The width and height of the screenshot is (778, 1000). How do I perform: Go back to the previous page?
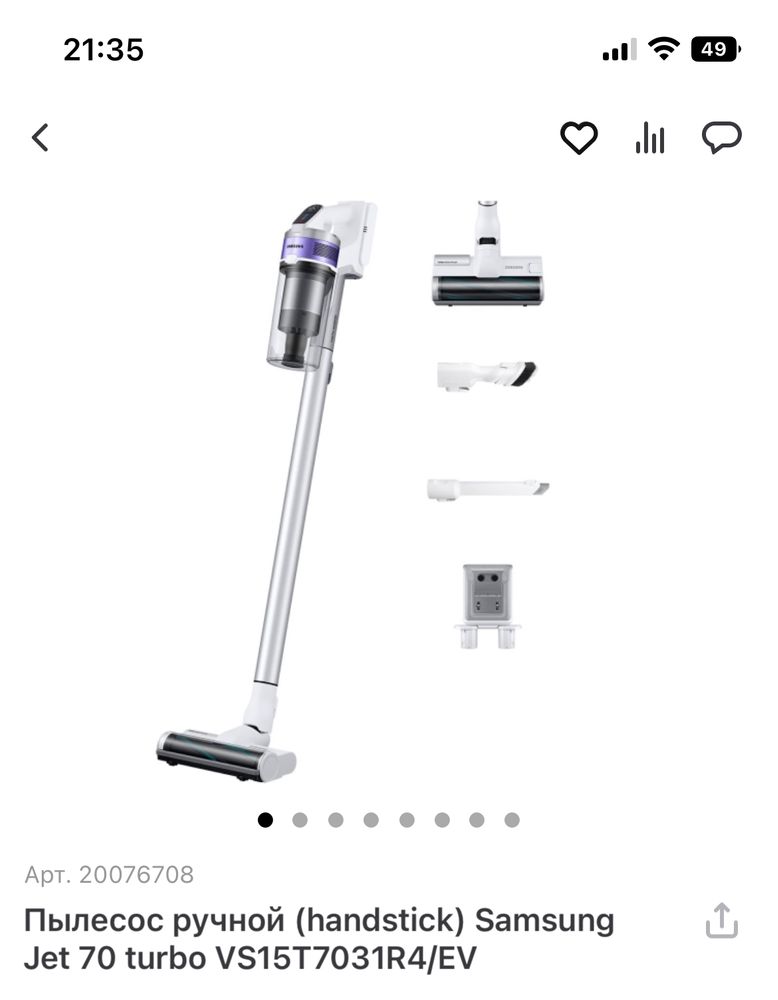40,138
